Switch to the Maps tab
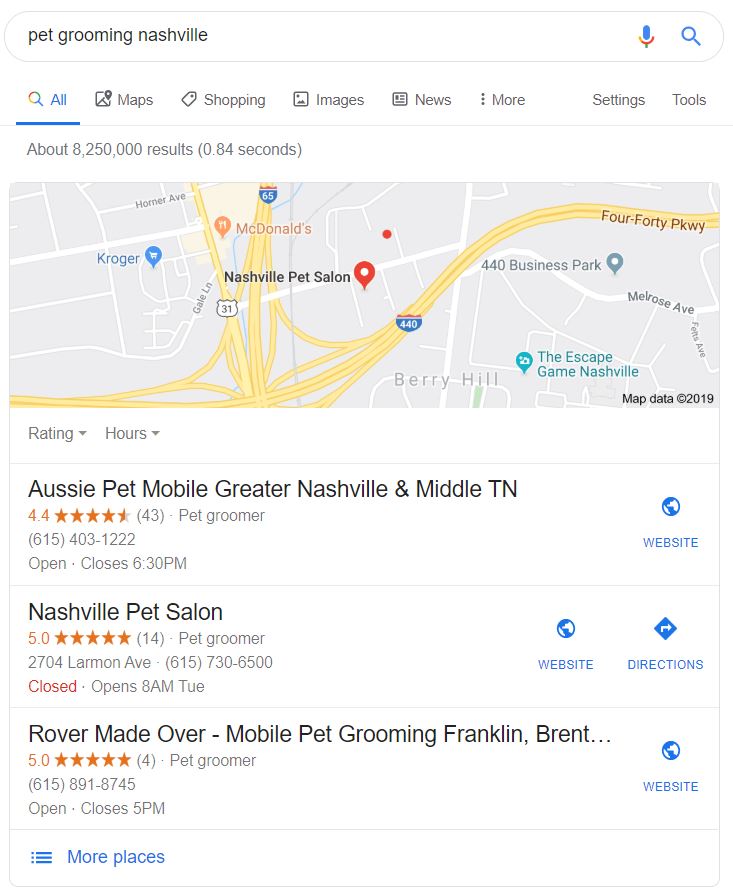 (124, 99)
